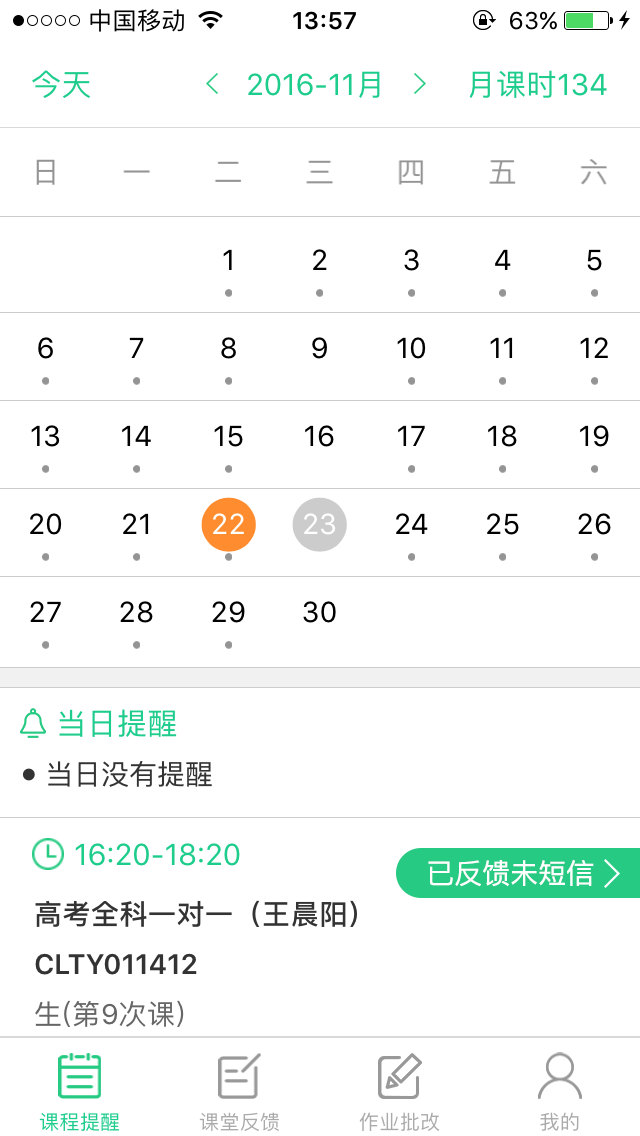Select November 10 on the calendar
This screenshot has width=640, height=1136.
click(x=411, y=349)
